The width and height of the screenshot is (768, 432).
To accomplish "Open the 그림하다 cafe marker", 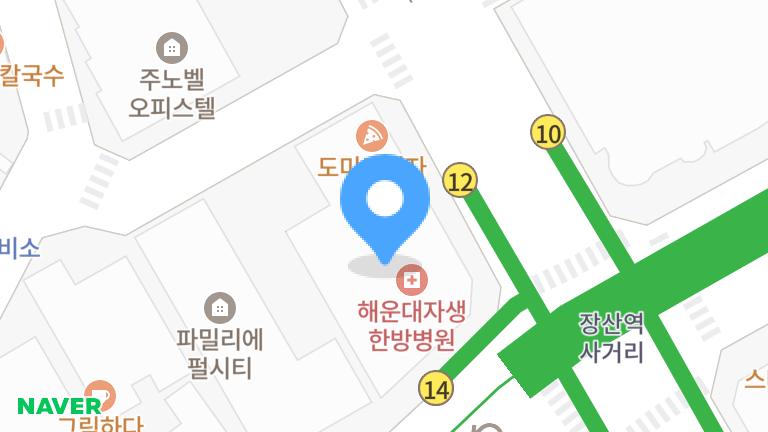I will 100,396.
